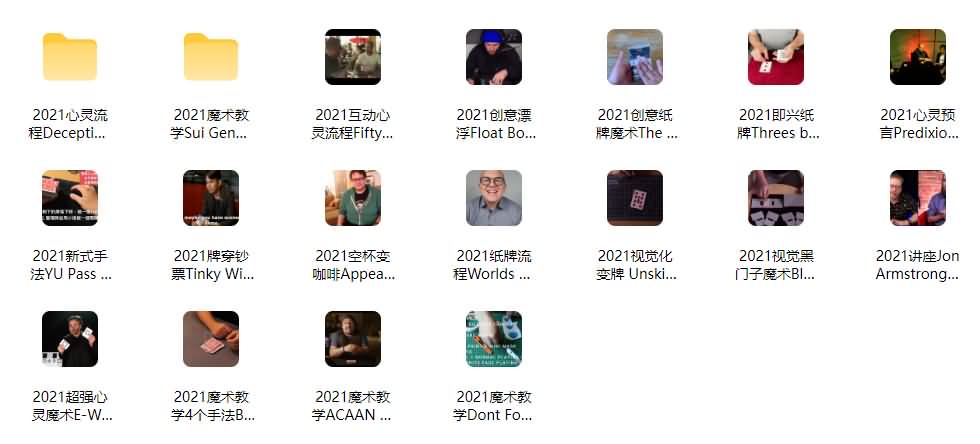Image resolution: width=980 pixels, height=444 pixels.
Task: Play the 2021视觉黑门子魔术Bl video
Action: [776, 198]
